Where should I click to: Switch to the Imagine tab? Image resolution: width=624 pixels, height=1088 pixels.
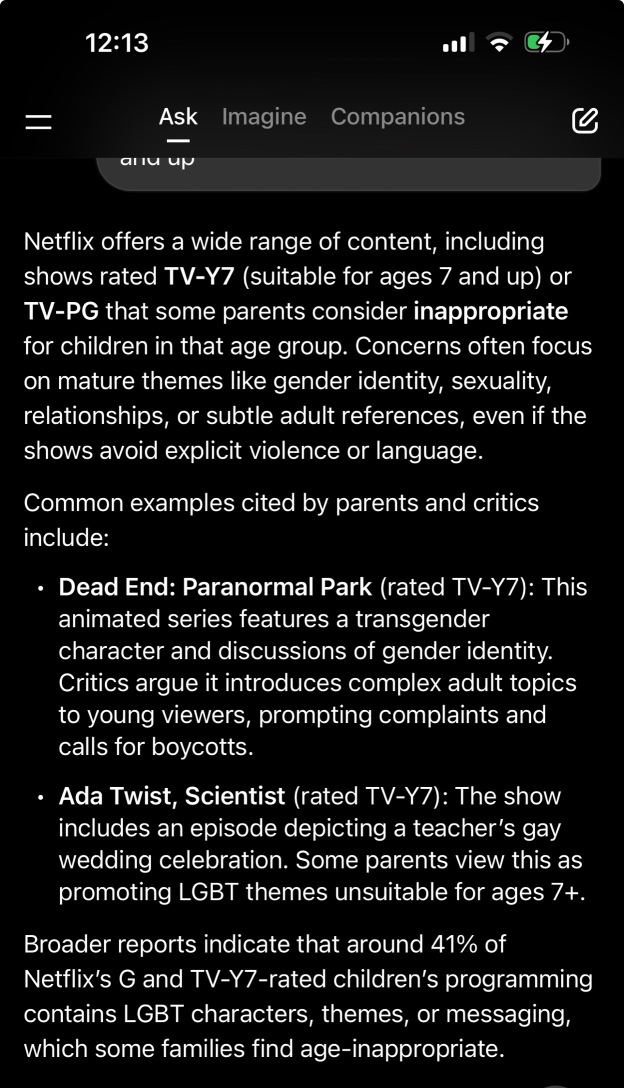click(264, 117)
